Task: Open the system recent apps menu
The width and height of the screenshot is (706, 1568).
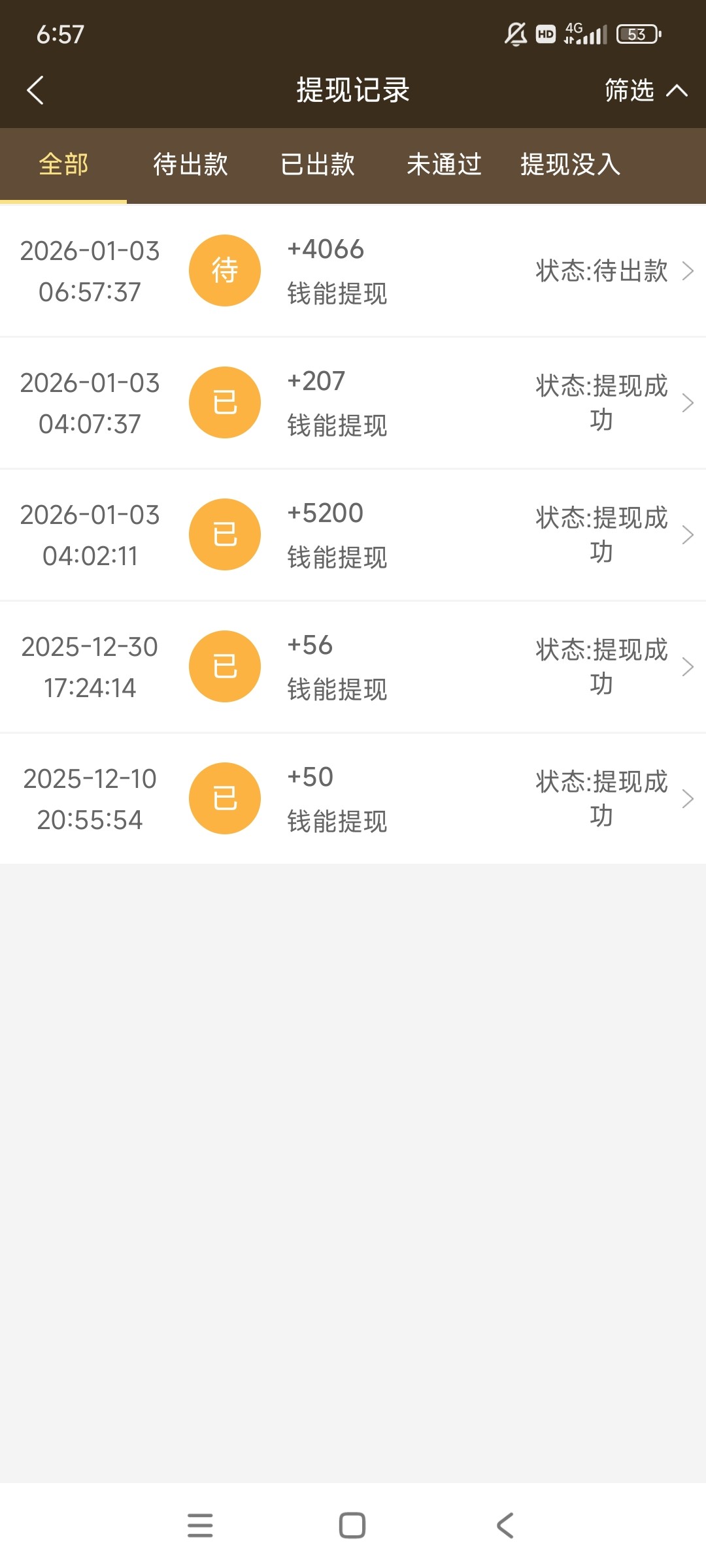Action: point(200,1526)
